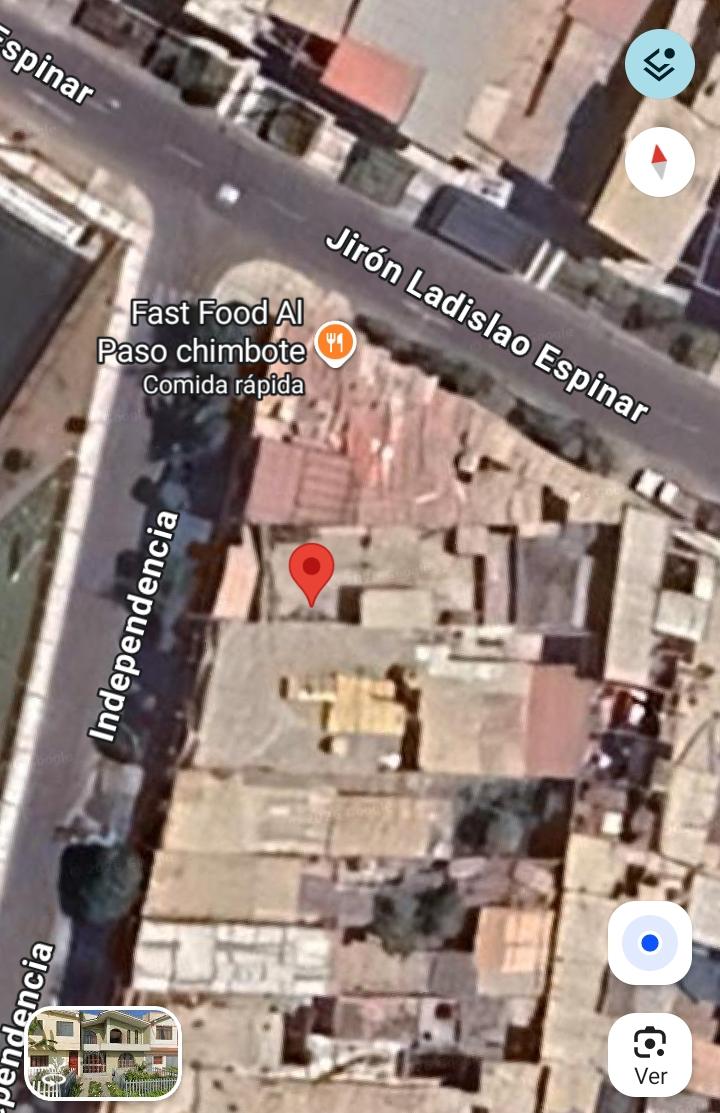Select the red dropped pin
Screen dimensions: 720x1113
tap(311, 572)
